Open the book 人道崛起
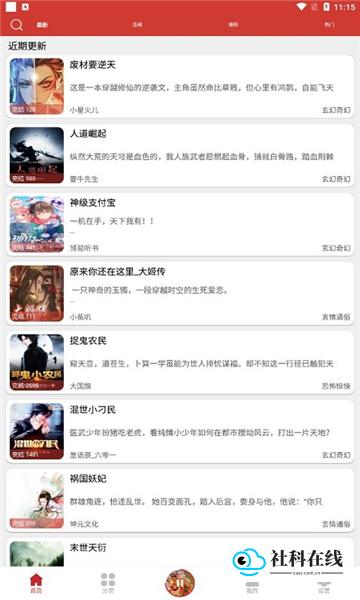360x600 pixels. click(x=180, y=155)
